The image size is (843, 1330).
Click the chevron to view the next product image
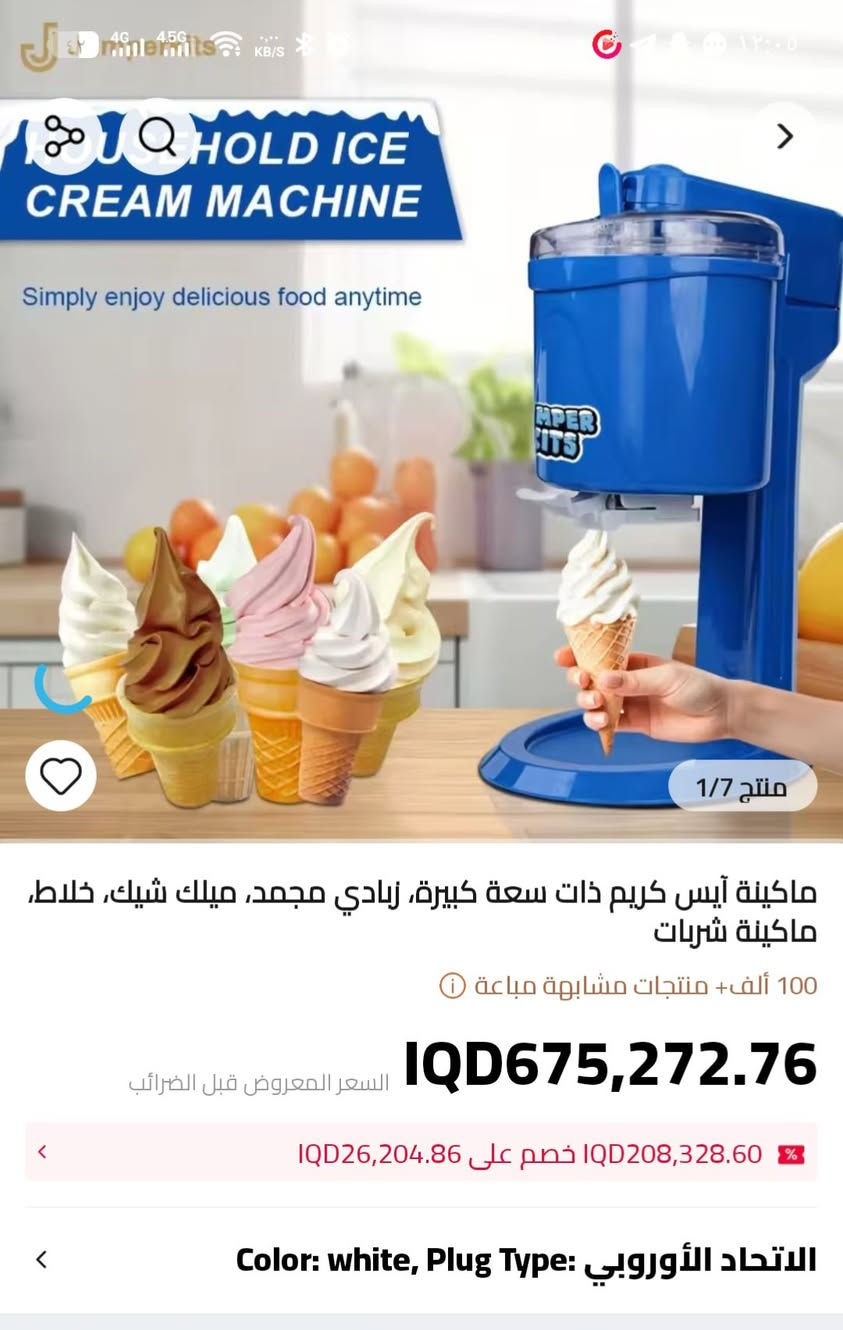(787, 138)
